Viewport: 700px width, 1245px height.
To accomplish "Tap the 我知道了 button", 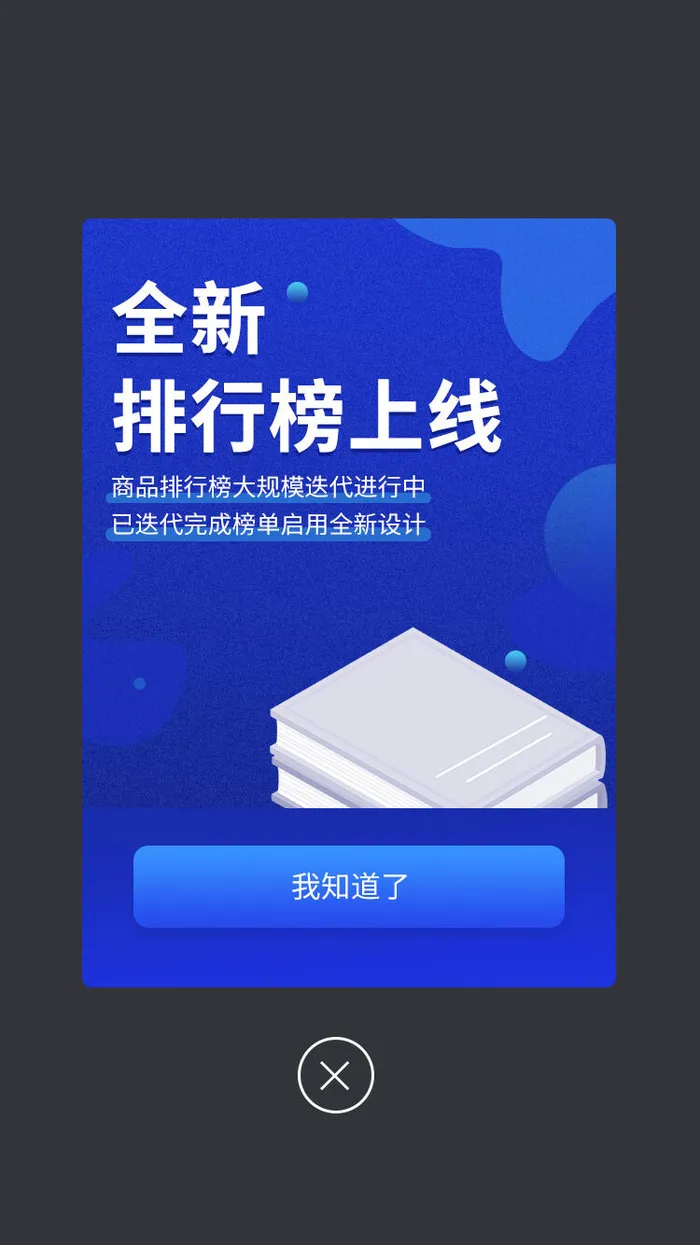I will tap(349, 886).
